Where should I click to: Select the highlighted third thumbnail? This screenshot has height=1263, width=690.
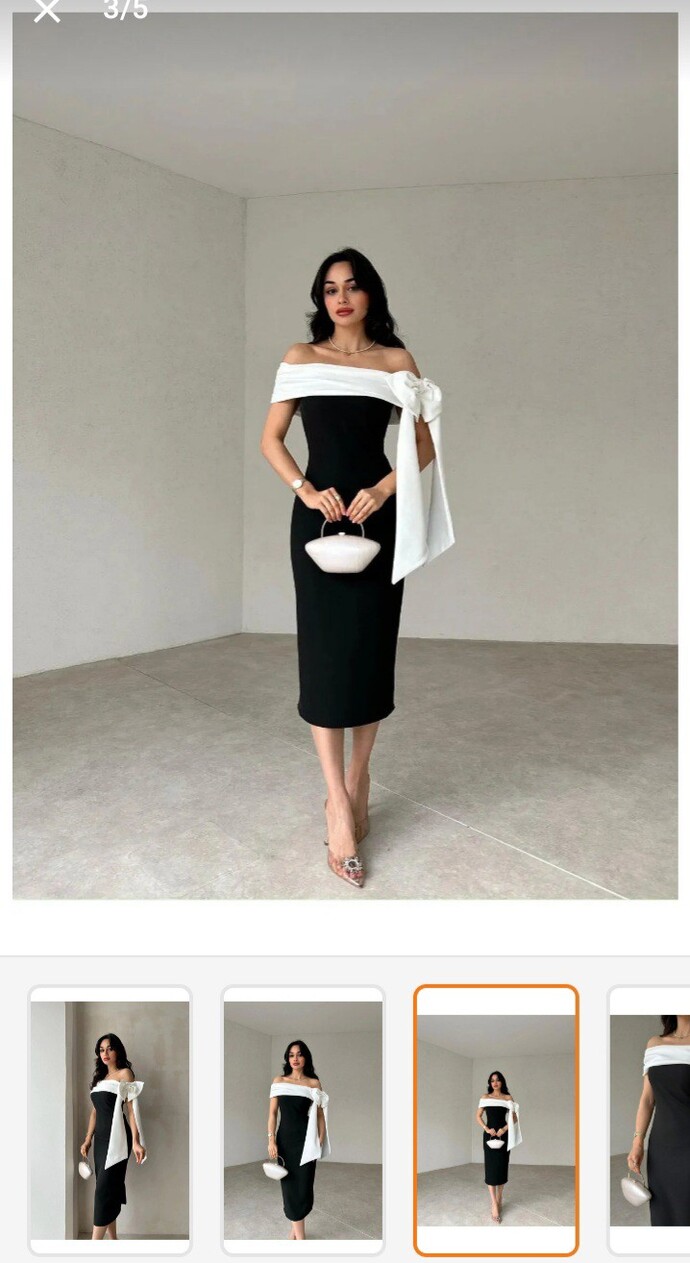[x=496, y=1120]
